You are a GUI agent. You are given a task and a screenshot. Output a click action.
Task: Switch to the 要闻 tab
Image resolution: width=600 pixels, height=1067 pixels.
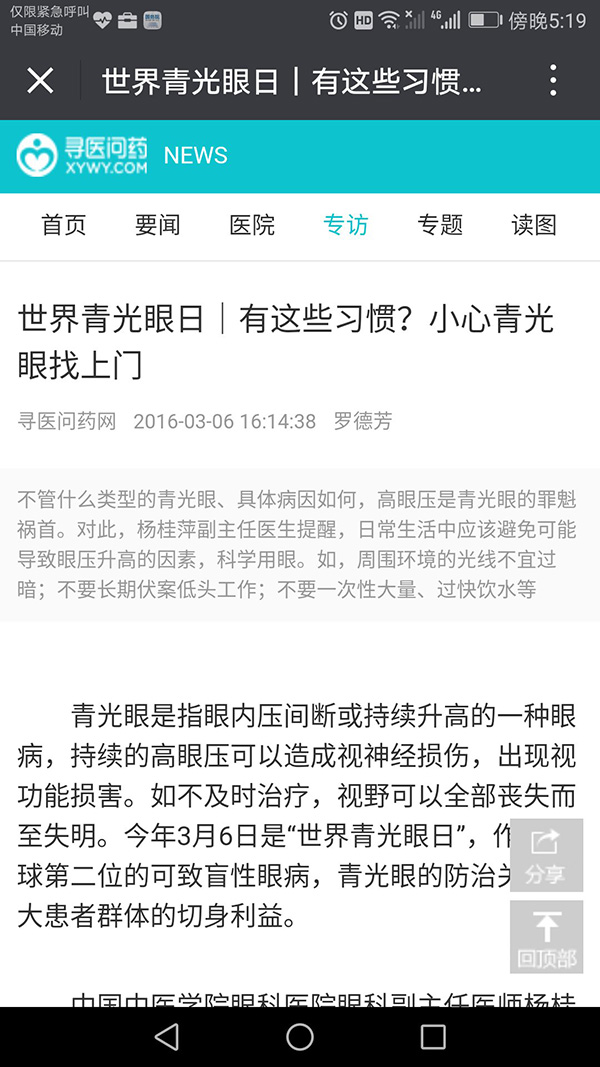coord(158,225)
